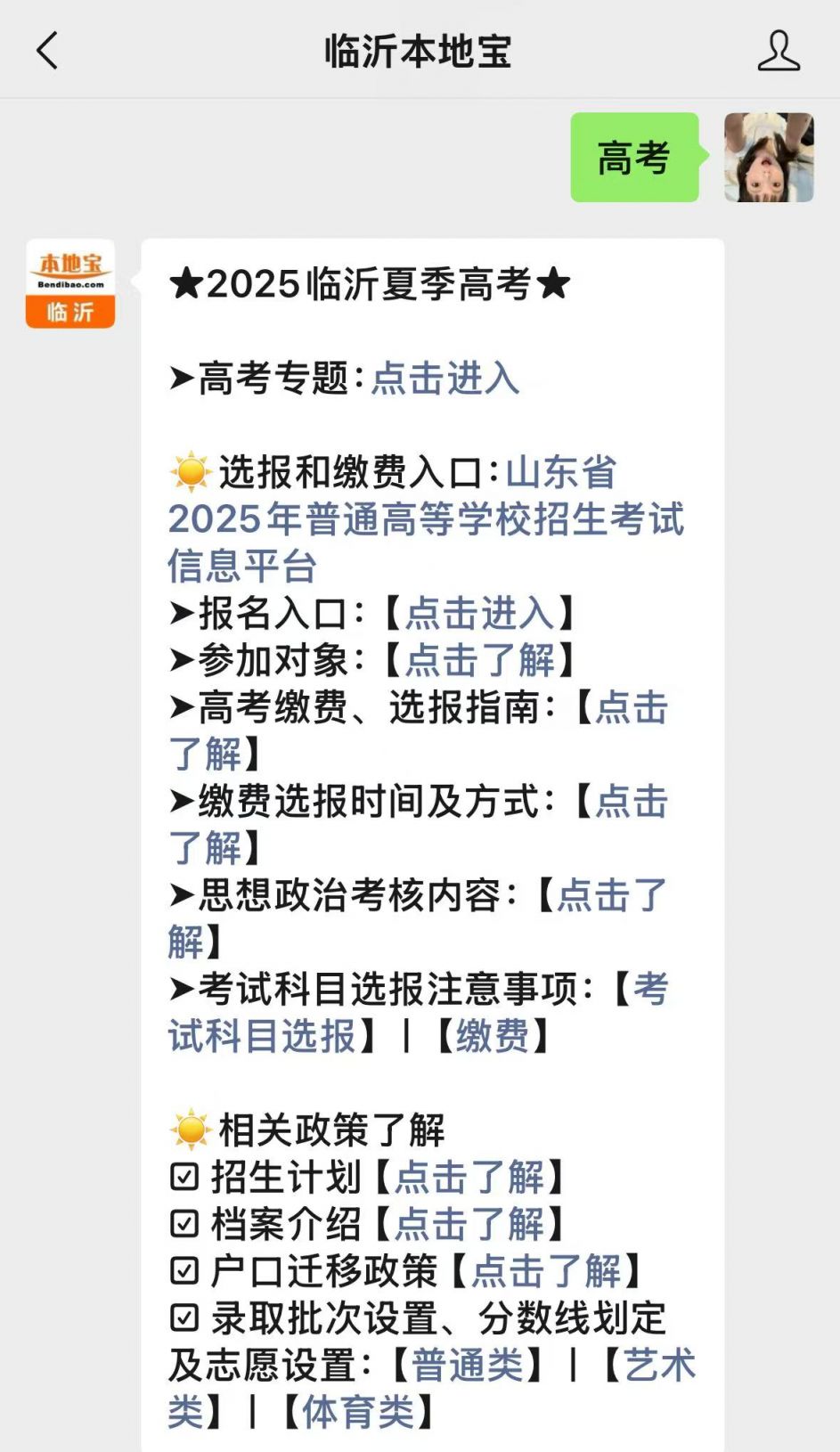Viewport: 840px width, 1452px height.
Task: Open the 高考专题 点击进入 link
Action: tap(444, 379)
